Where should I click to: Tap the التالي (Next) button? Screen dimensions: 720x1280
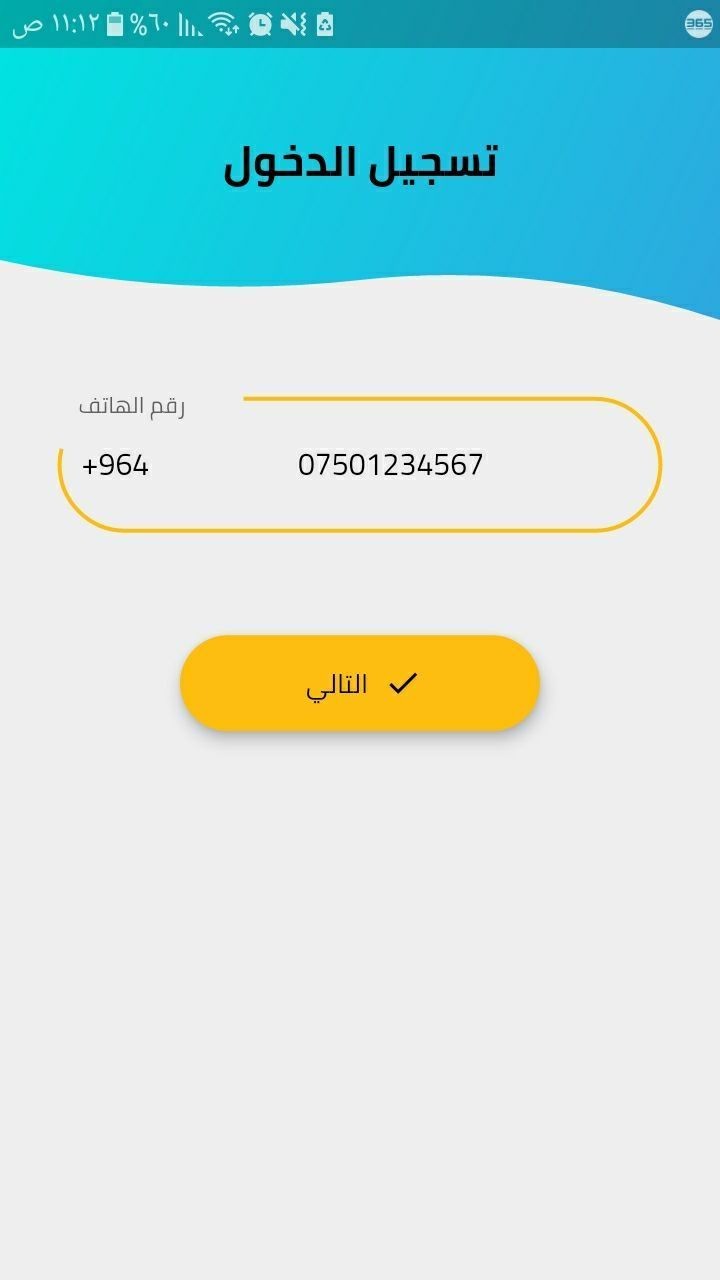360,684
